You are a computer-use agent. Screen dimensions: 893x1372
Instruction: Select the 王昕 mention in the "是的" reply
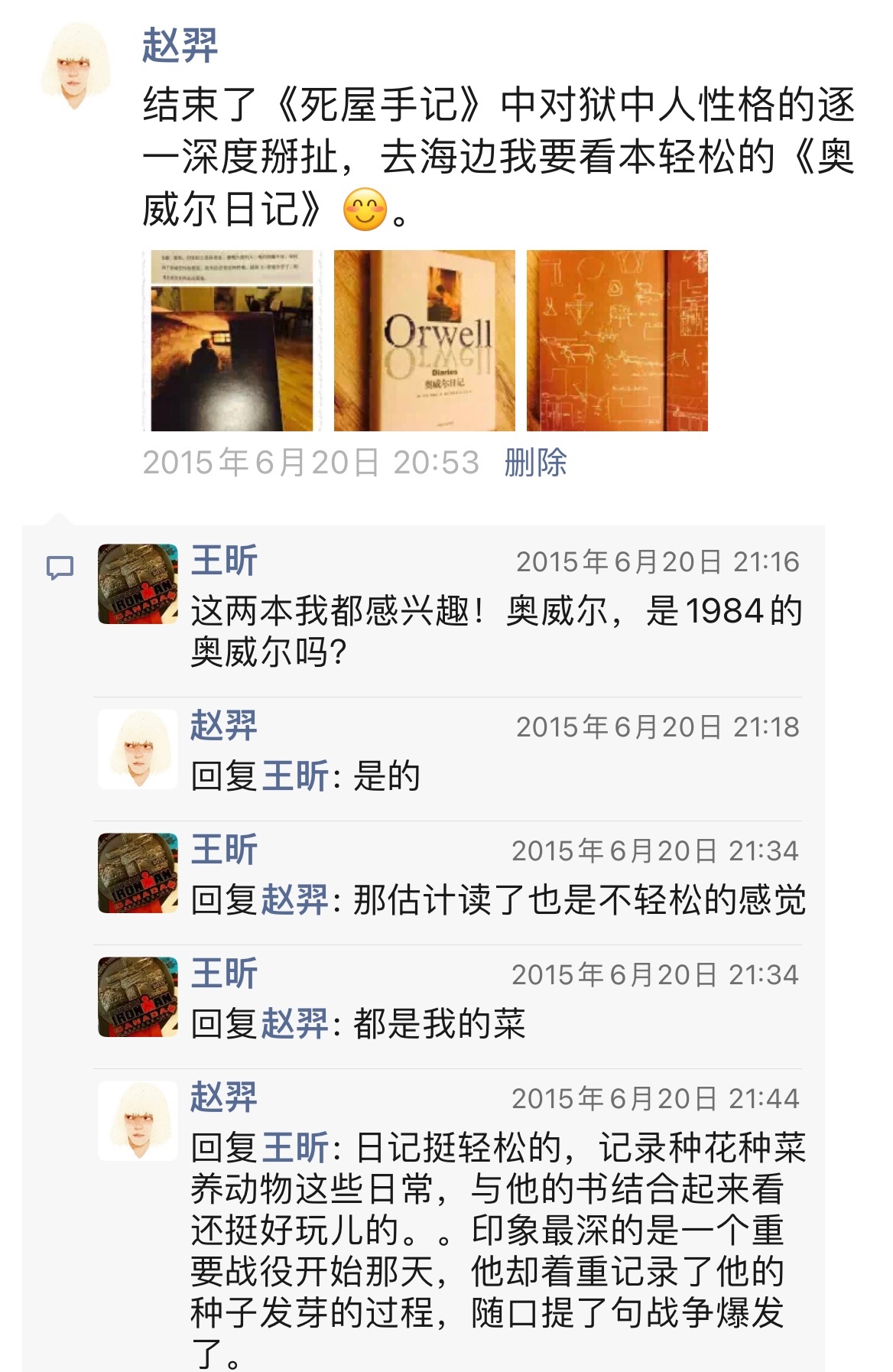tap(295, 776)
